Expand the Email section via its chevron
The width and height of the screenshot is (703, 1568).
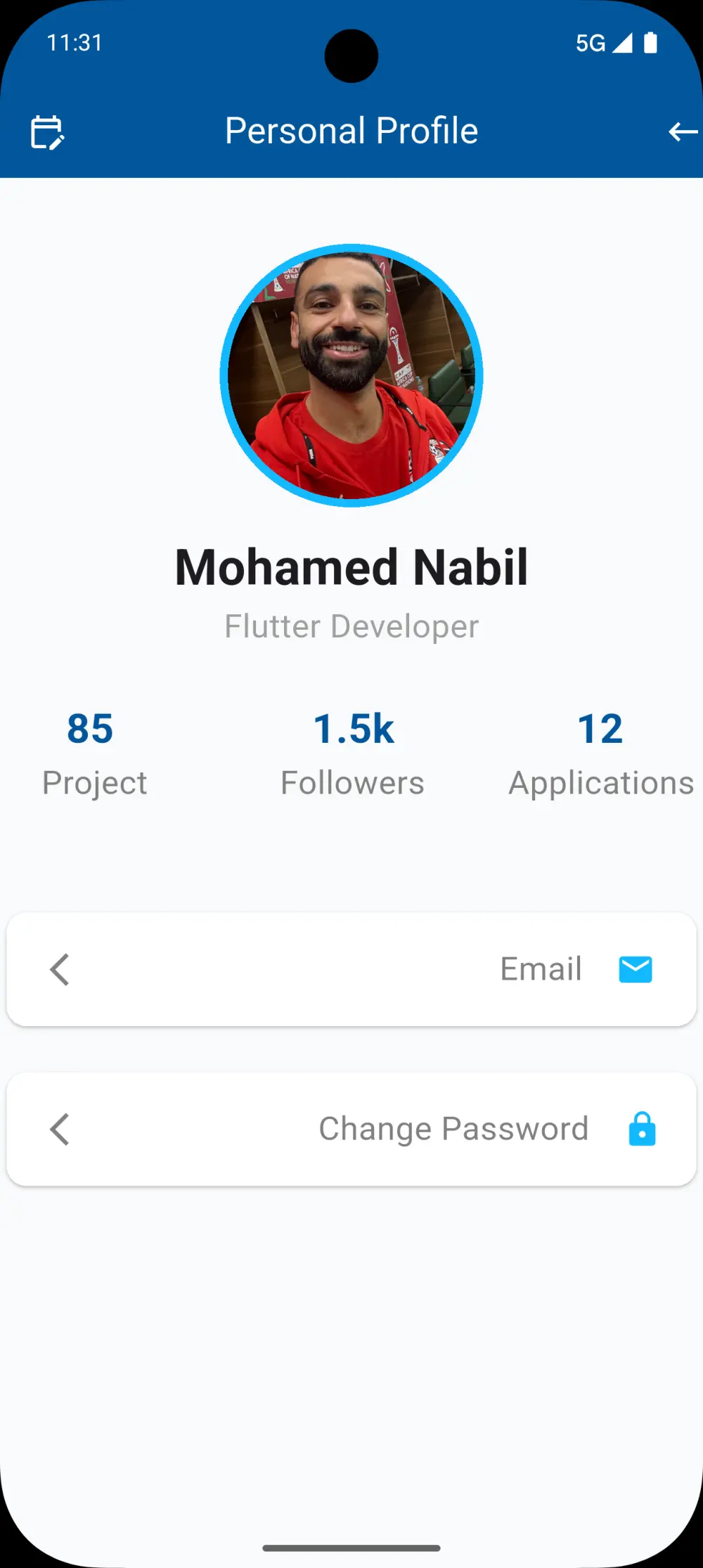(x=59, y=969)
